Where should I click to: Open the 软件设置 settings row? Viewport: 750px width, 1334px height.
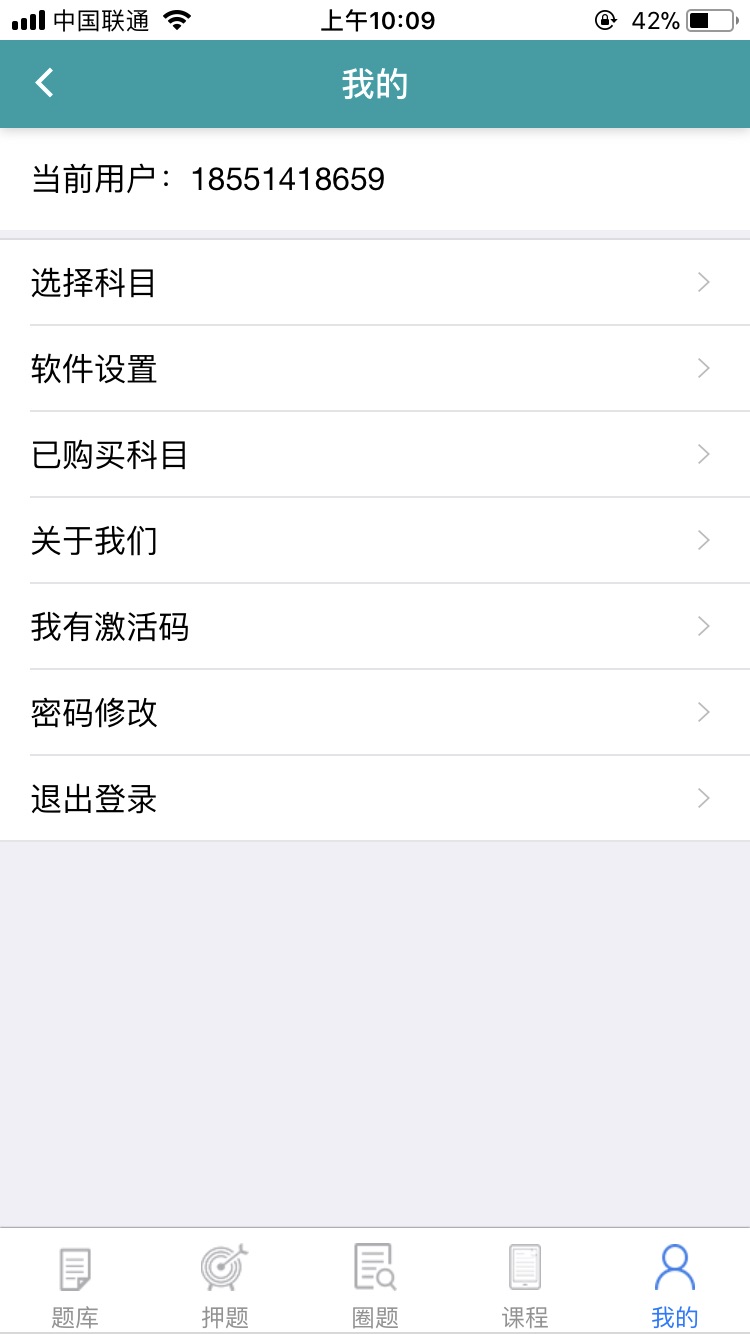pos(375,369)
